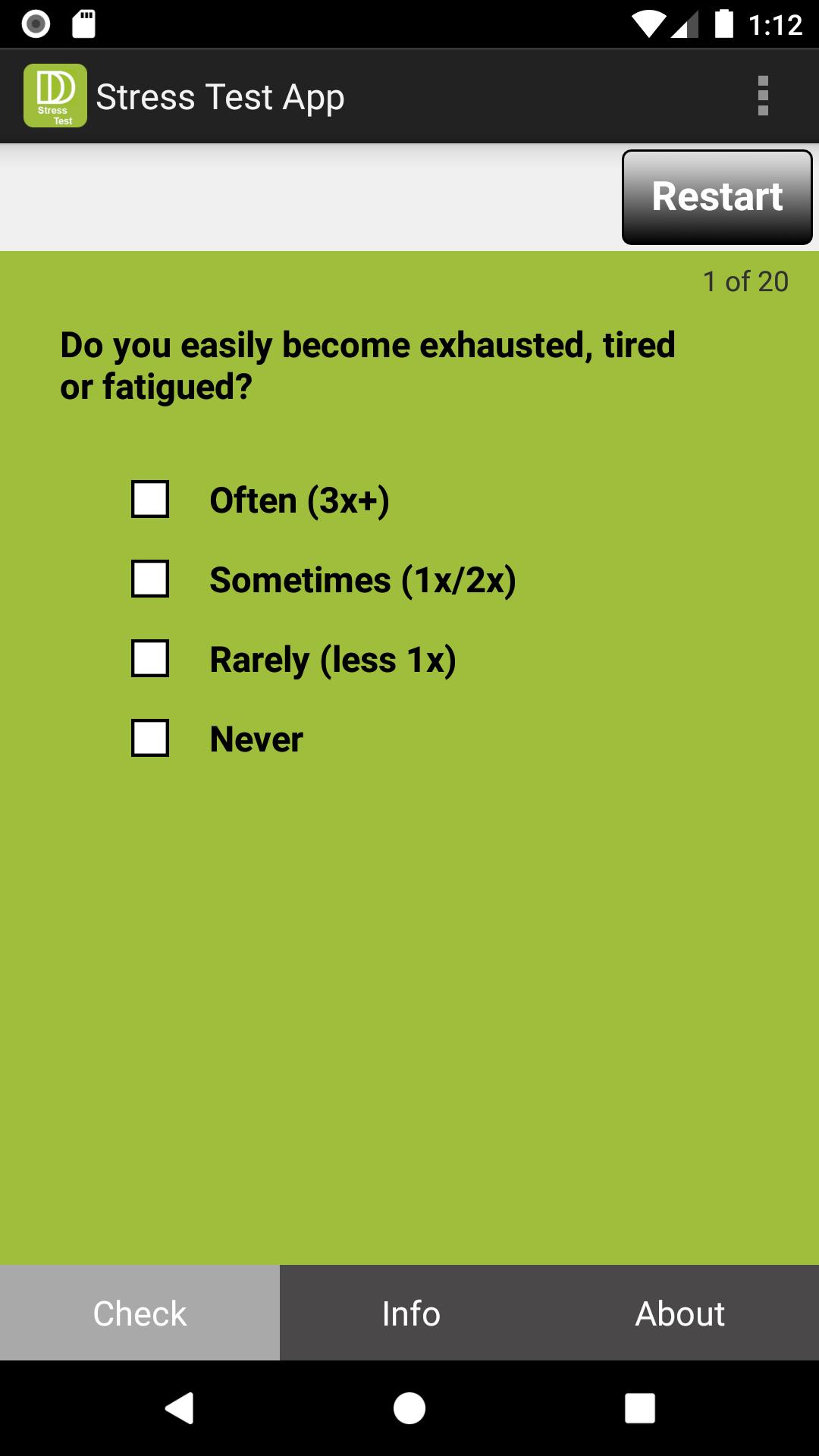Go to the home screen

(x=409, y=1408)
